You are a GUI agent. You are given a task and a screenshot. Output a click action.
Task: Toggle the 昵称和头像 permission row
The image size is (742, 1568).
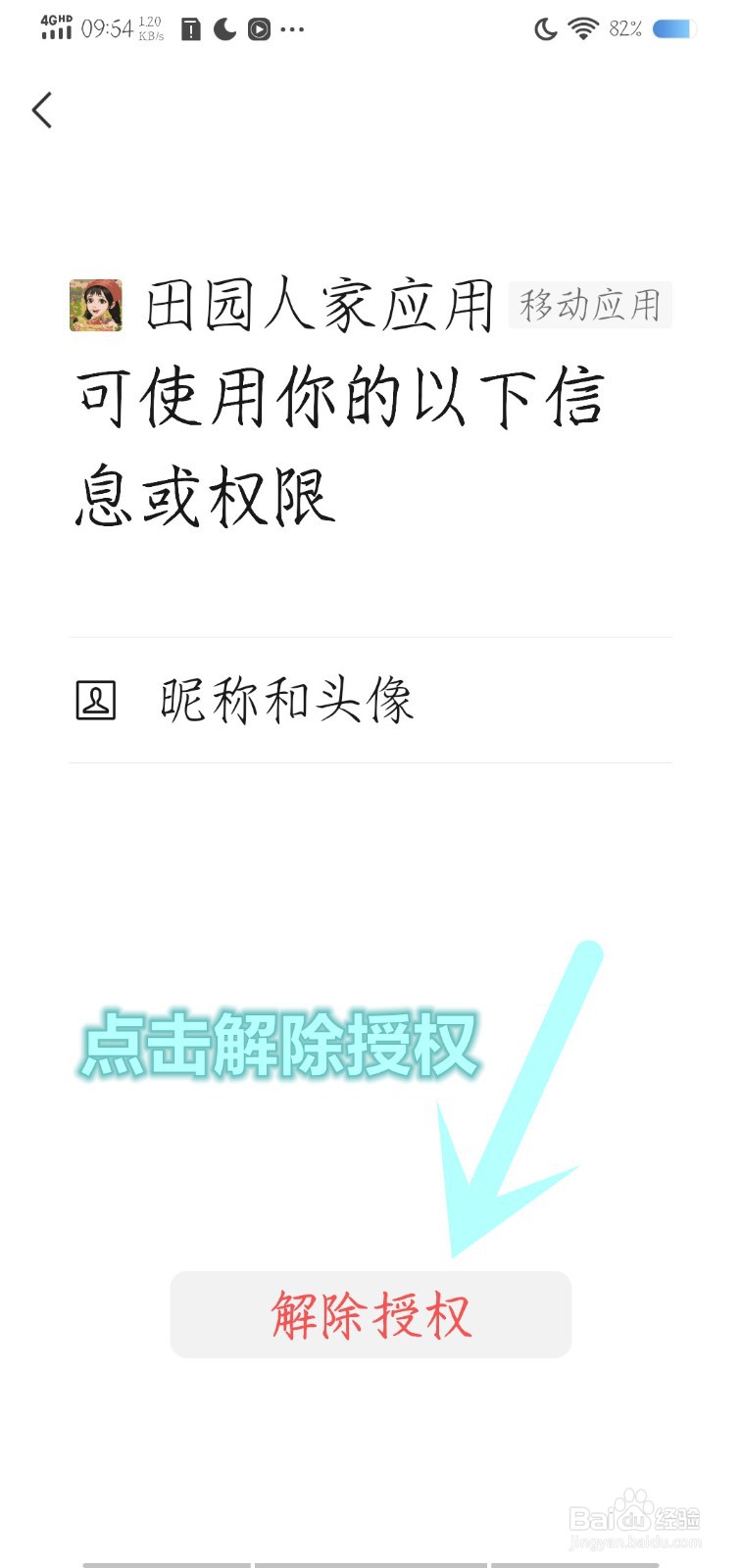[371, 698]
